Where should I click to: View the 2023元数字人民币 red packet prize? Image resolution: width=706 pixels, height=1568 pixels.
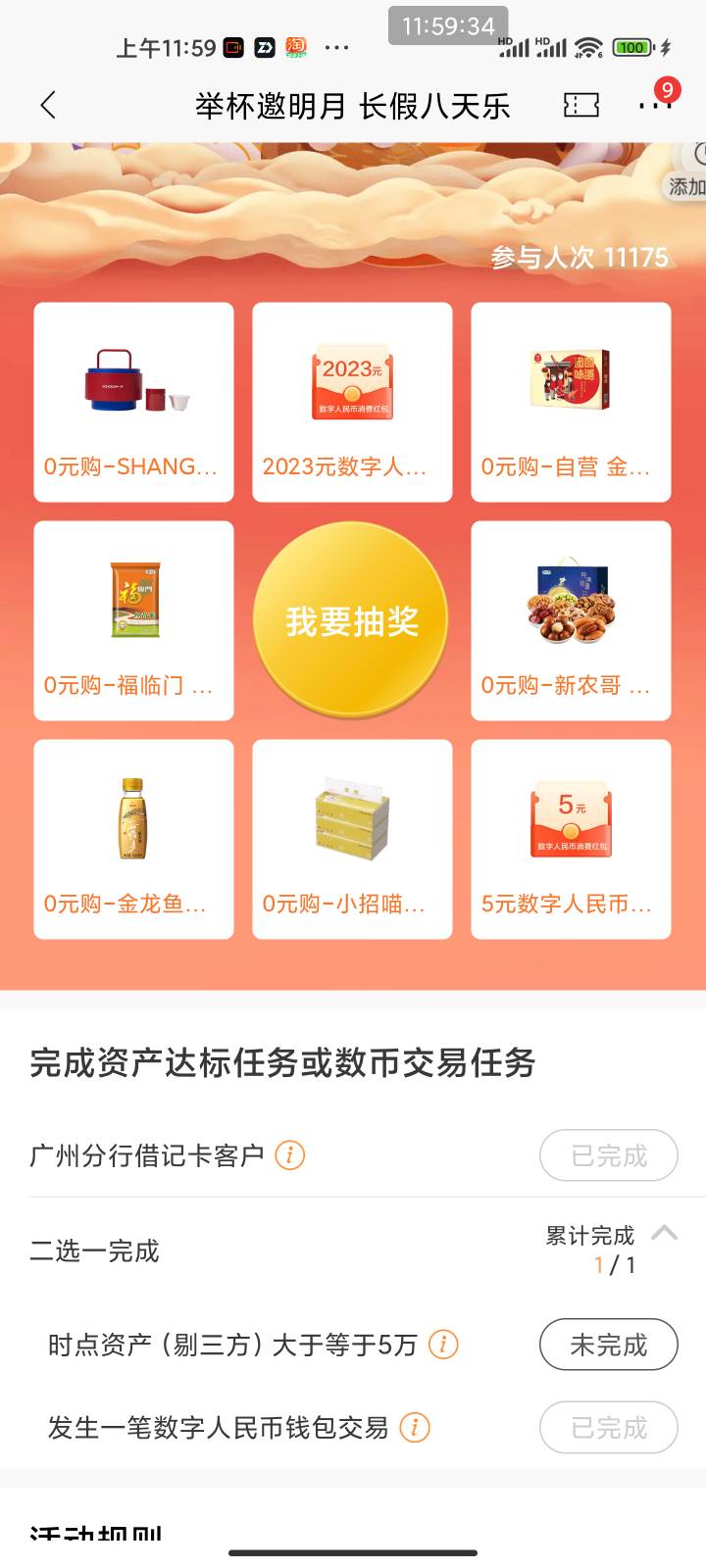(x=352, y=402)
